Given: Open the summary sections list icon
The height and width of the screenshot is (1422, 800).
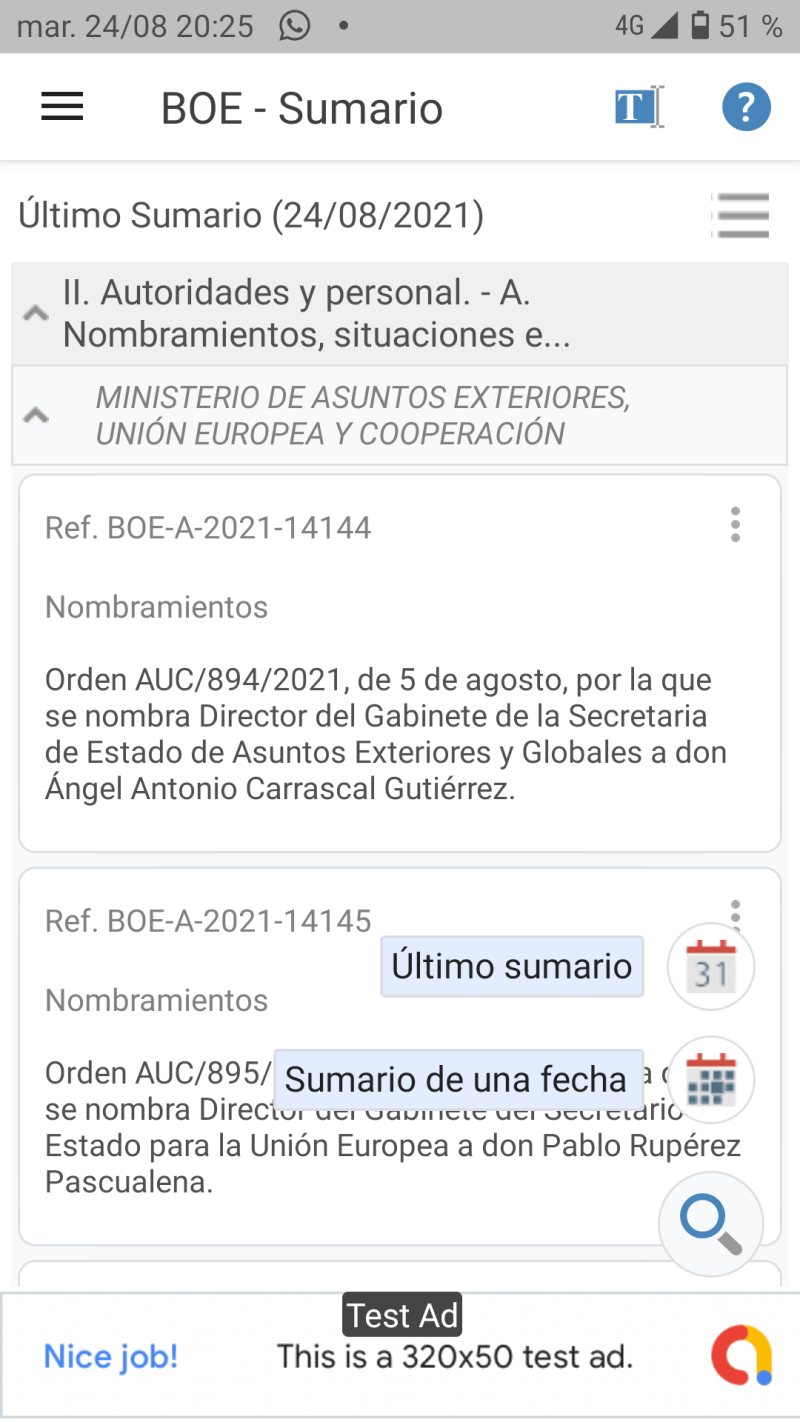Looking at the screenshot, I should click(x=743, y=215).
